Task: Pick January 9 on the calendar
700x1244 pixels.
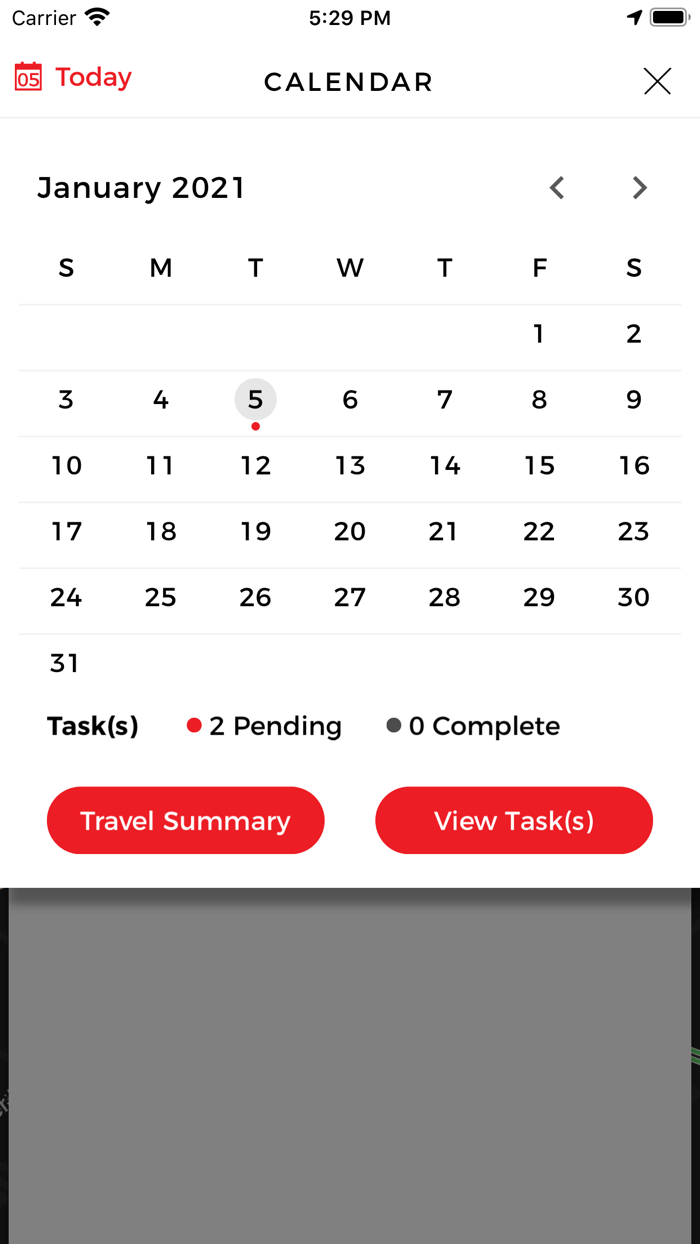Action: (x=634, y=400)
